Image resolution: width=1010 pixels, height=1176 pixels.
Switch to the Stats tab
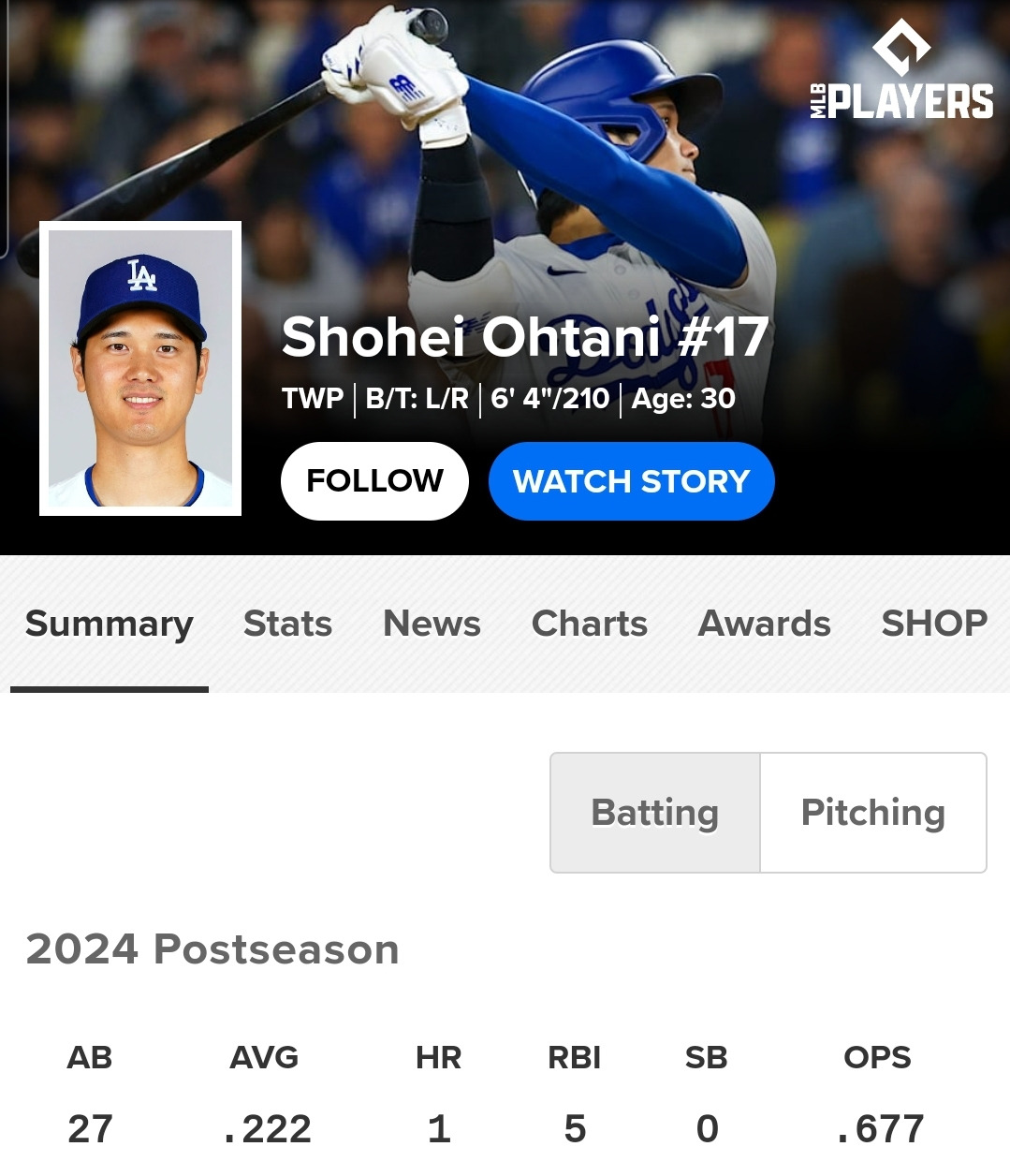287,624
